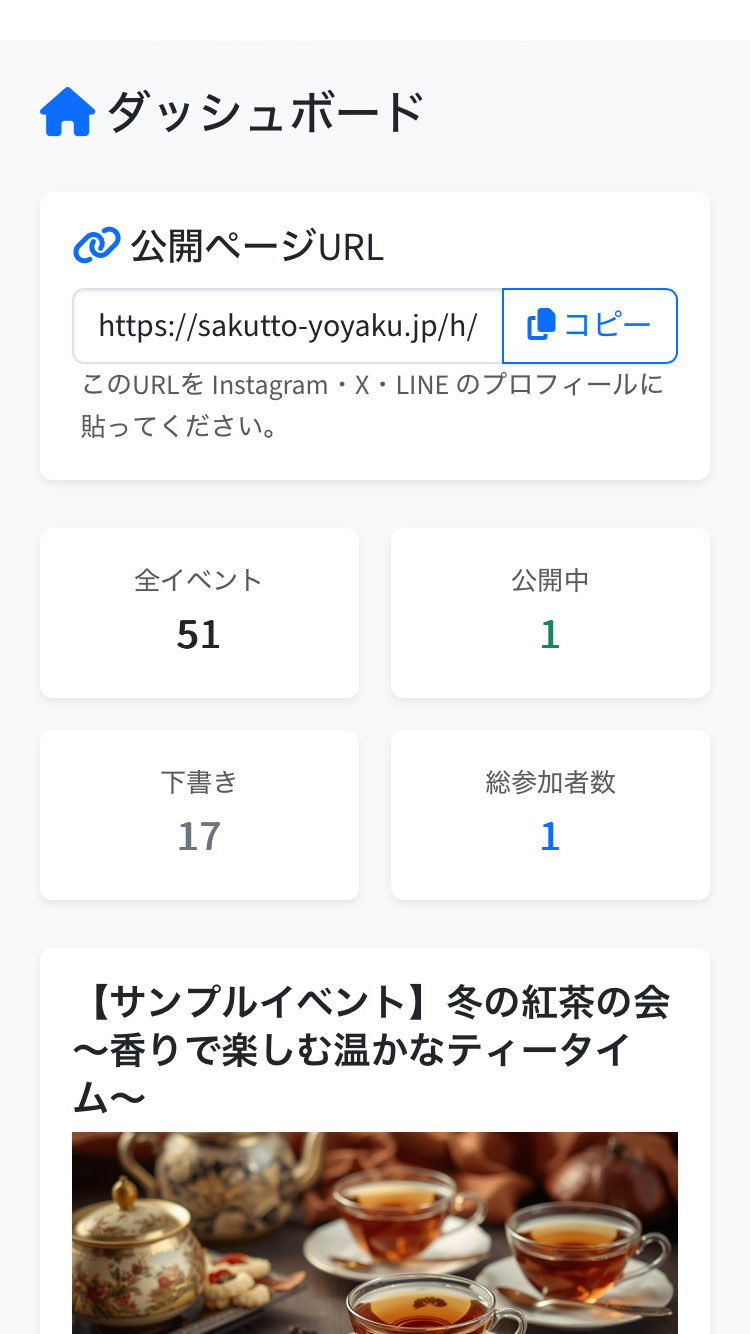Click the draft count 17 figure

click(x=199, y=837)
